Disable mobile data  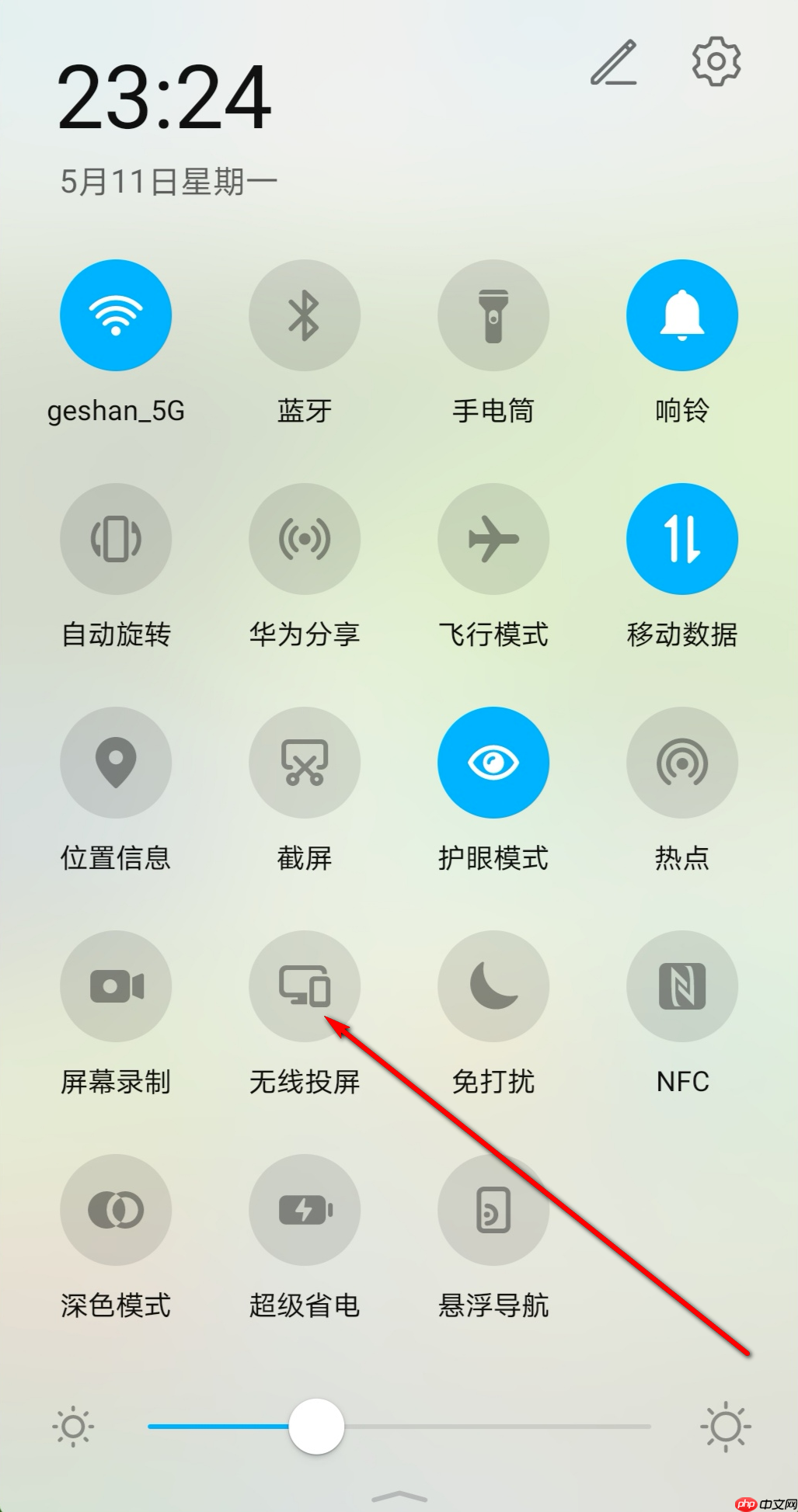click(681, 539)
